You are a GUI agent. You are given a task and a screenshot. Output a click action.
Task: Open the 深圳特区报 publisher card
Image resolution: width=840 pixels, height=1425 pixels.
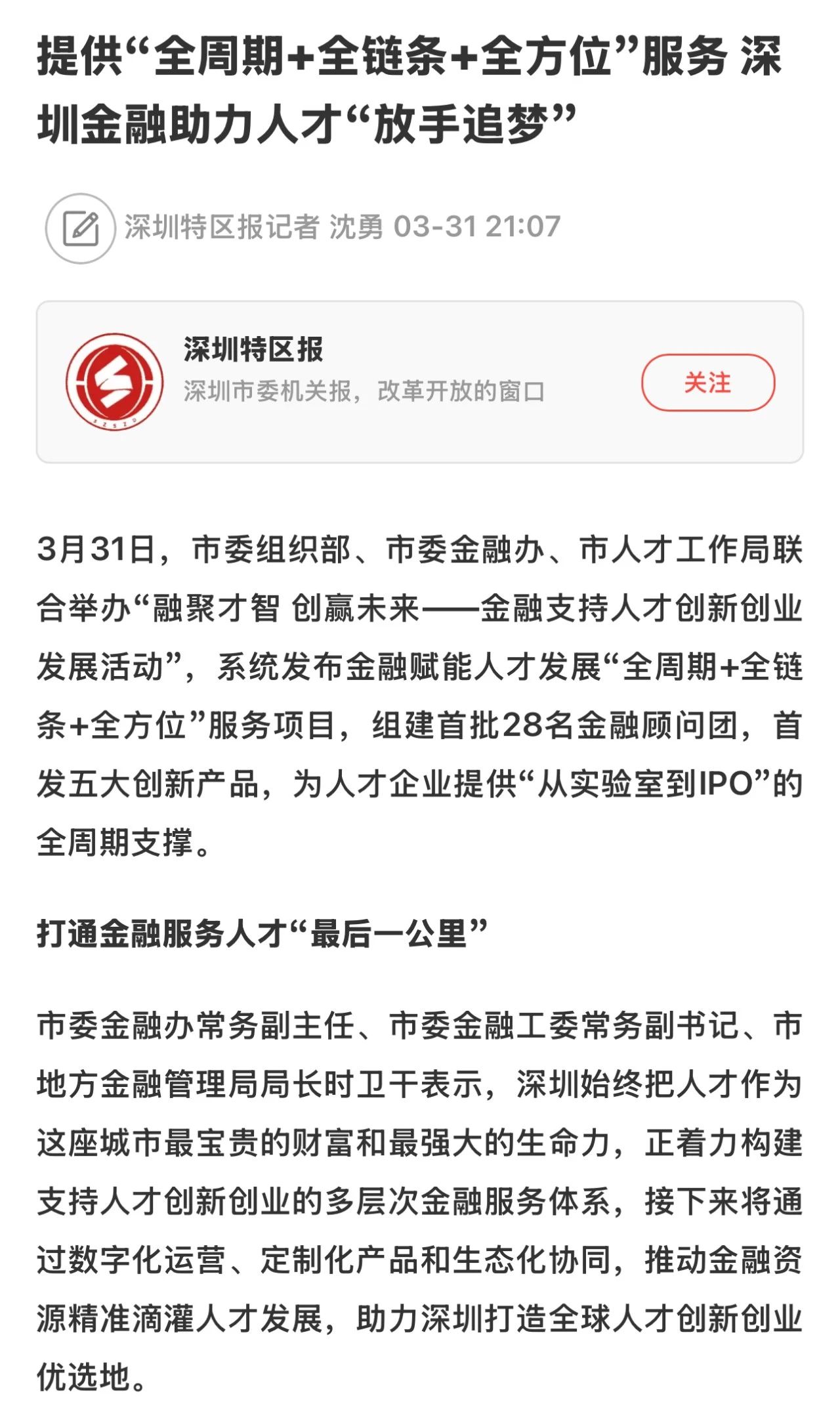click(420, 382)
